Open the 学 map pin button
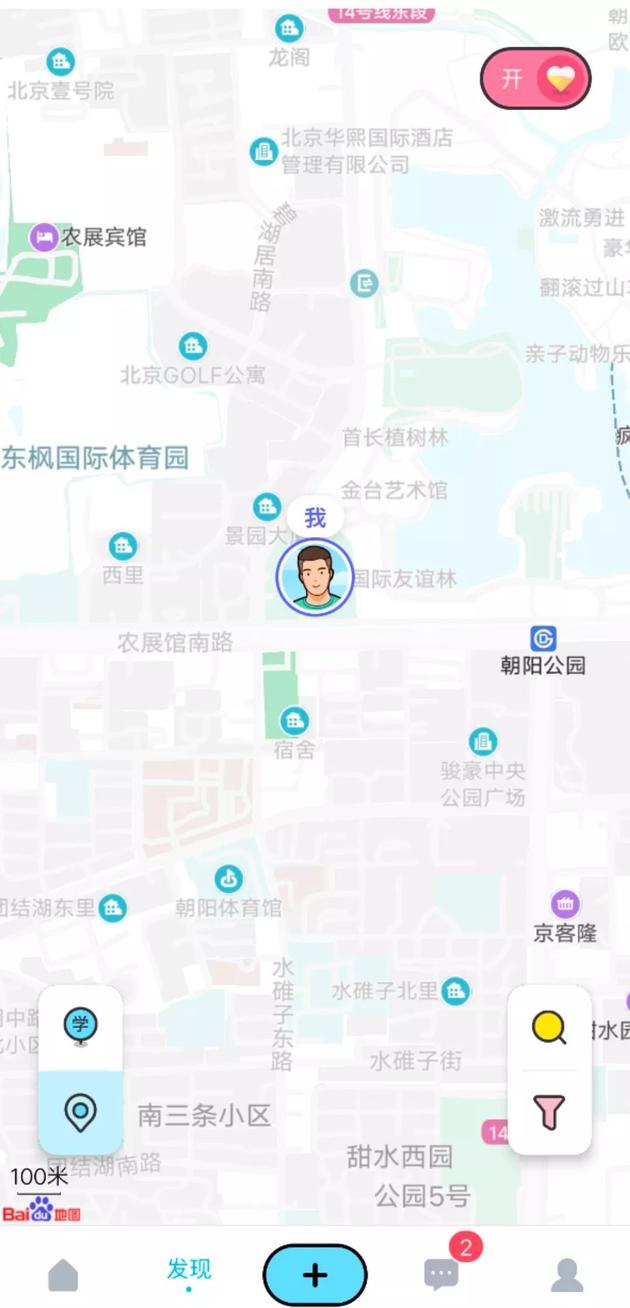The image size is (630, 1308). (80, 1026)
